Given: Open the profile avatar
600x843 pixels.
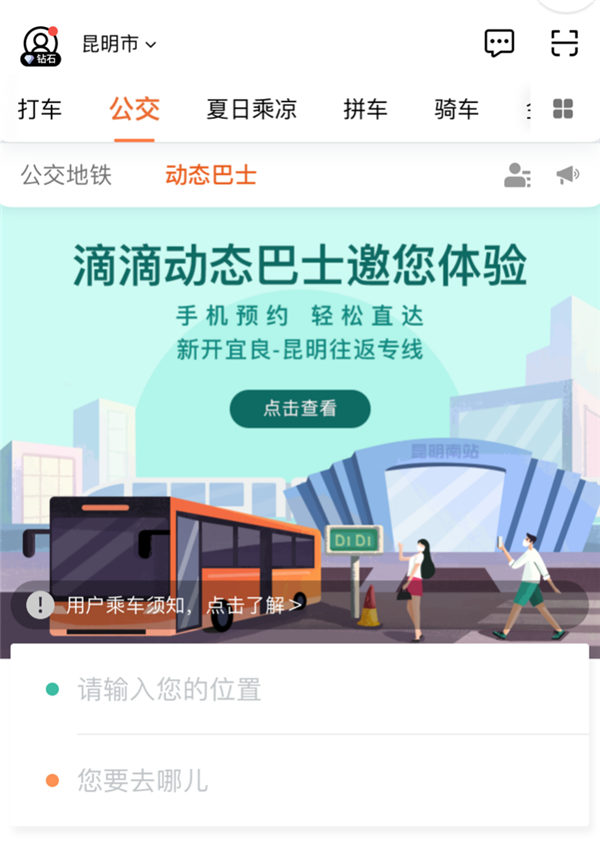Looking at the screenshot, I should click(40, 45).
